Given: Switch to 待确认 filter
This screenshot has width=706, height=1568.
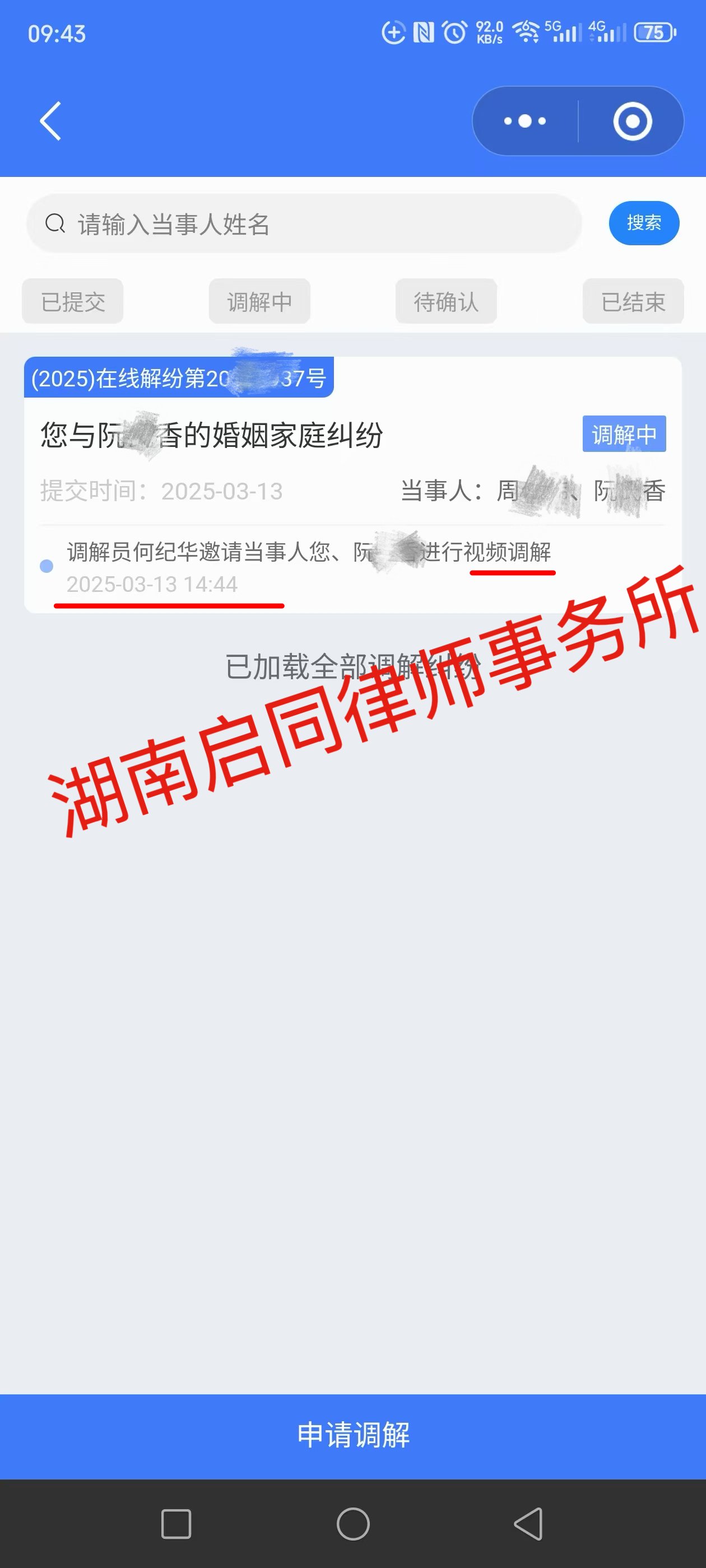Looking at the screenshot, I should (x=446, y=301).
